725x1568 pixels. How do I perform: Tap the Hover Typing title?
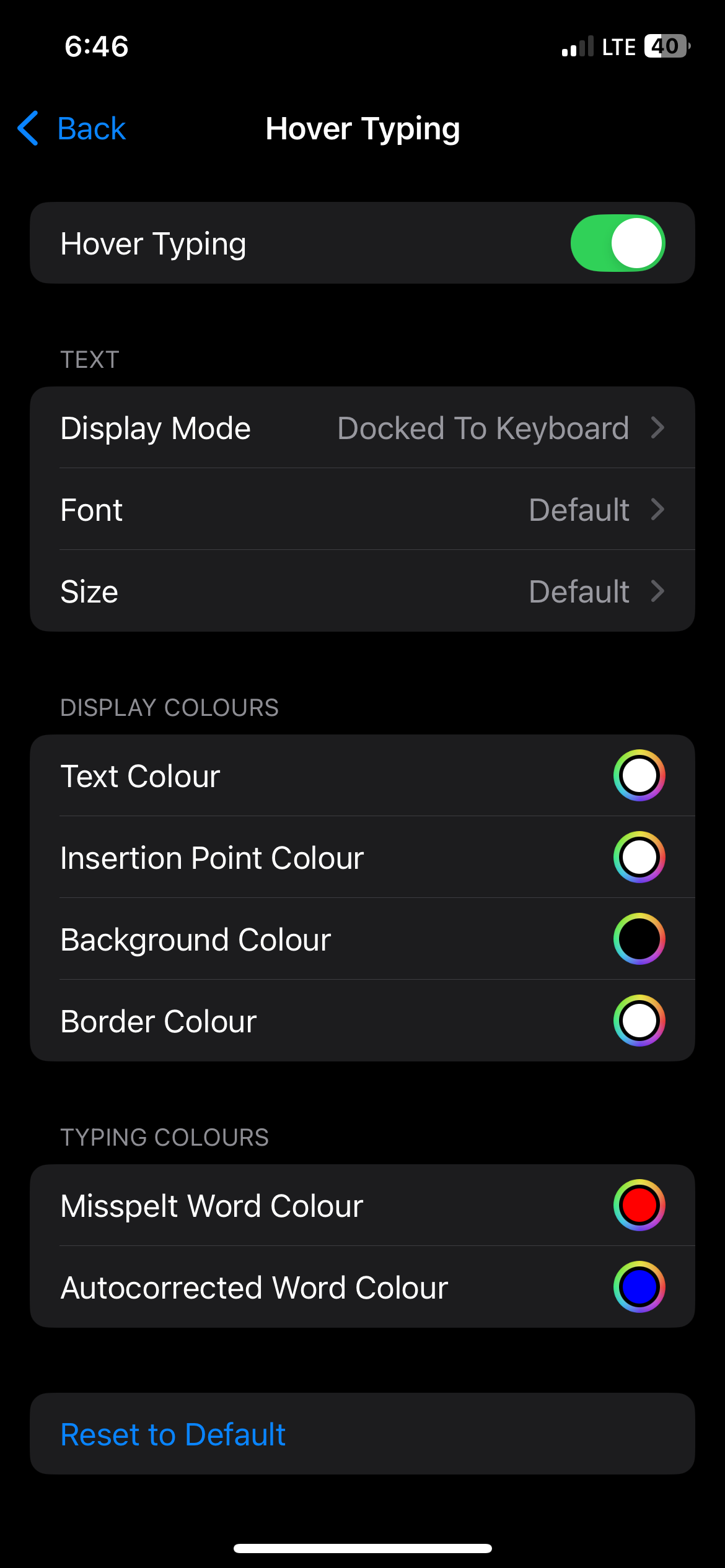pos(362,128)
